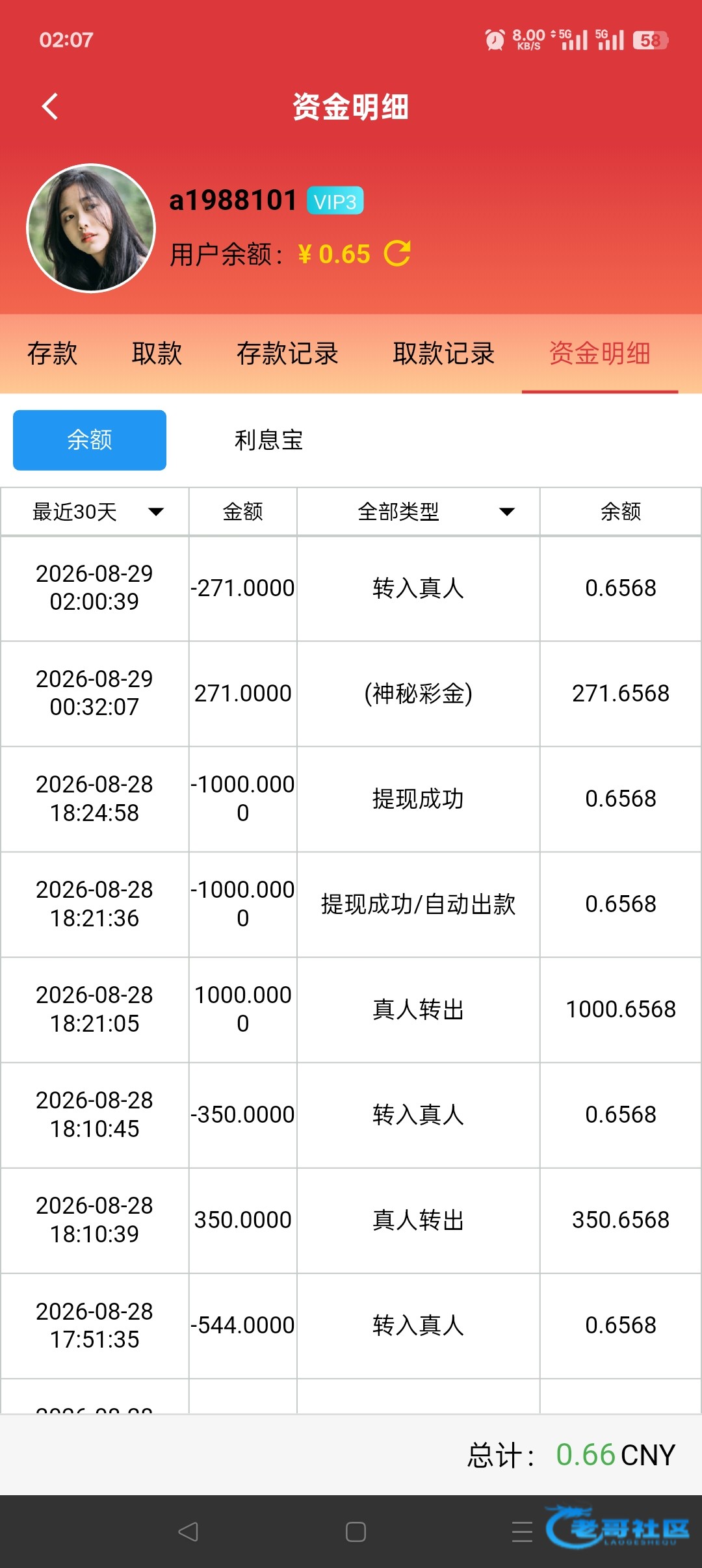Switch to the 取款 tab
The height and width of the screenshot is (1568, 702).
(x=157, y=354)
